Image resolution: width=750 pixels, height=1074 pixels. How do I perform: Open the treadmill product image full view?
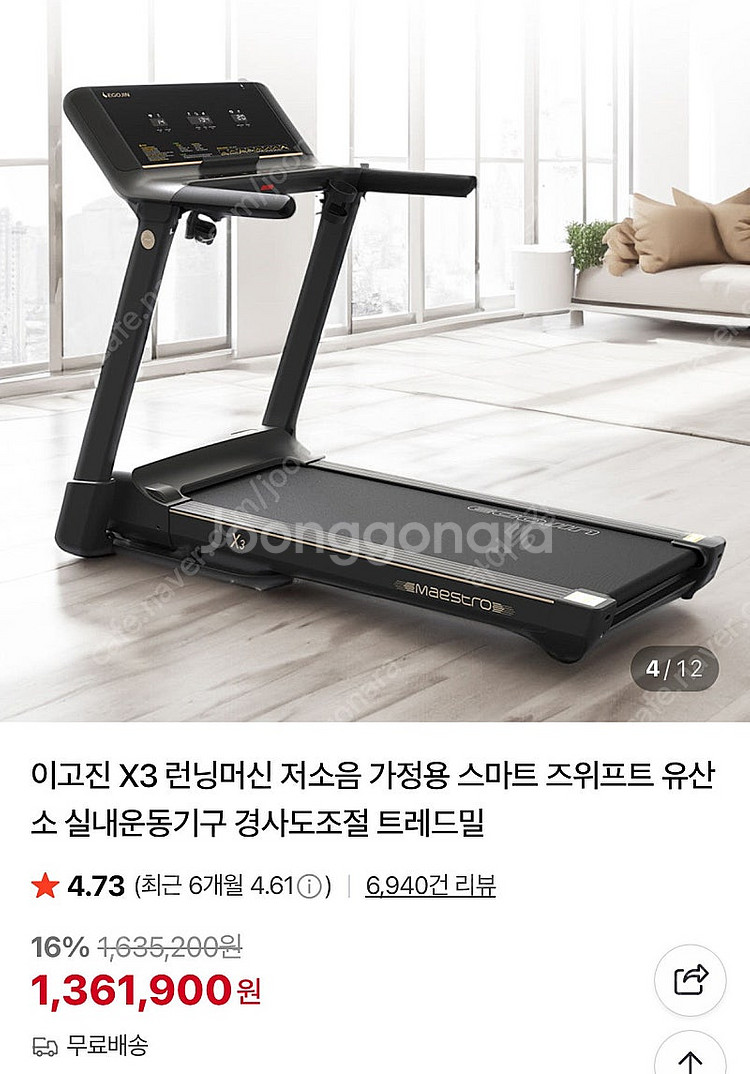tap(375, 360)
